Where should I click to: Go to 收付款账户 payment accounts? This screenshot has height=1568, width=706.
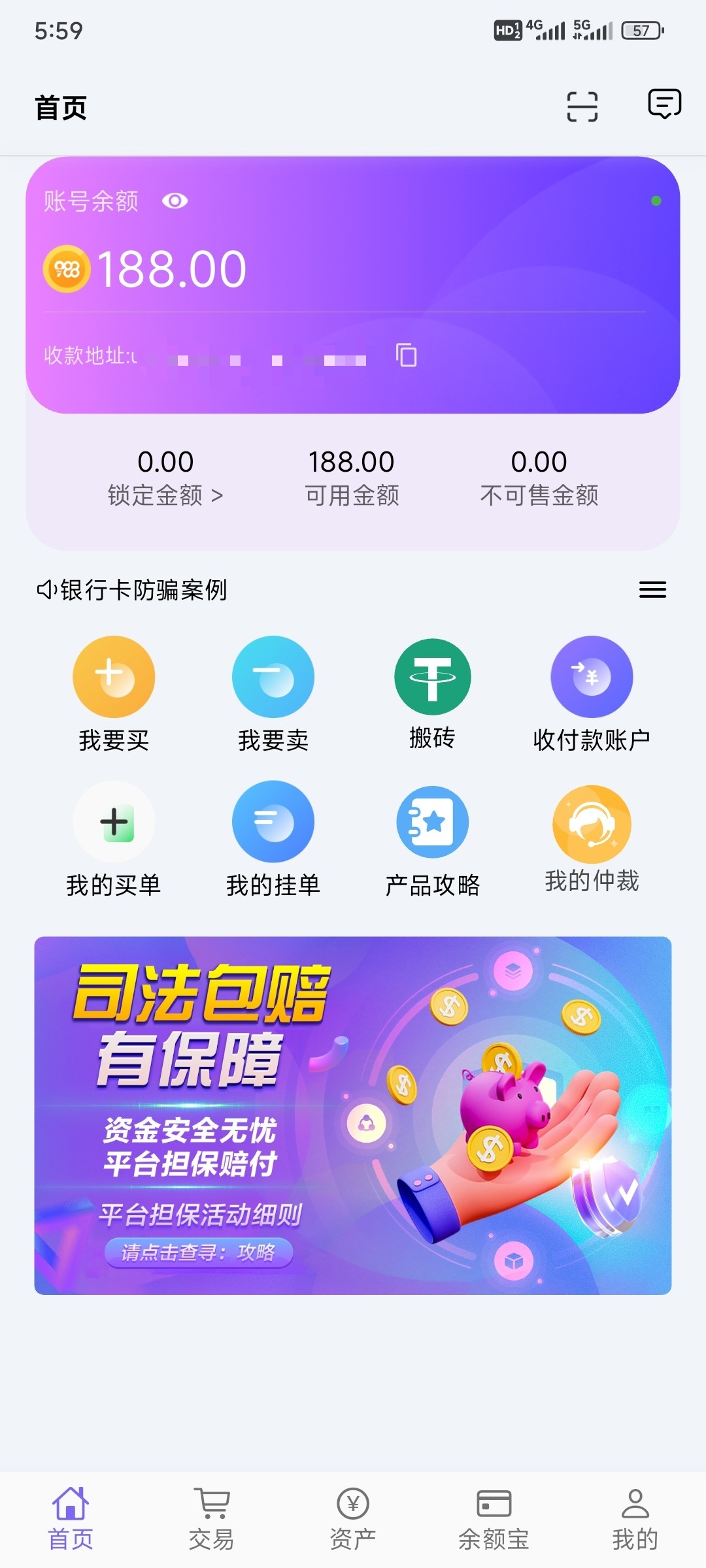pos(592,694)
